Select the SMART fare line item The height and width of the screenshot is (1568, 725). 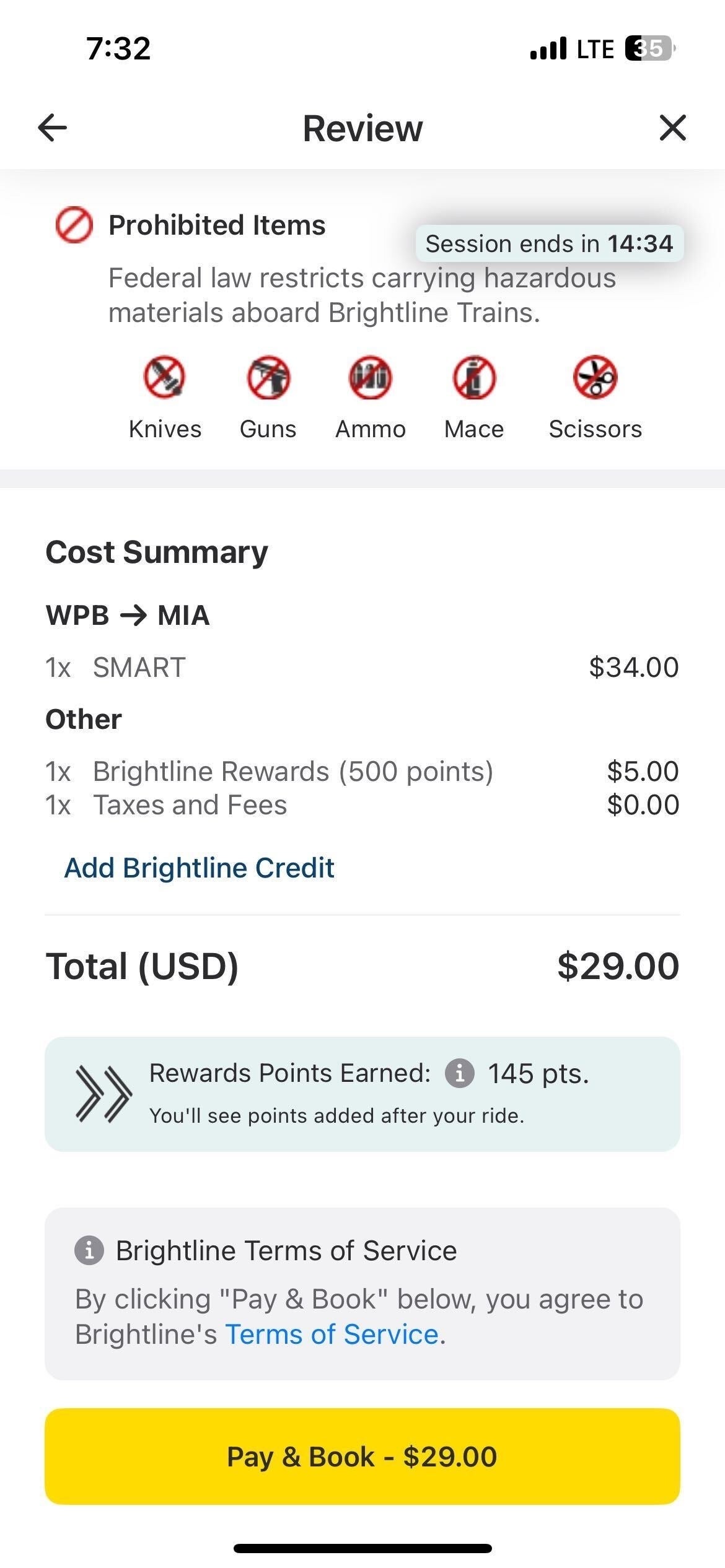click(138, 667)
